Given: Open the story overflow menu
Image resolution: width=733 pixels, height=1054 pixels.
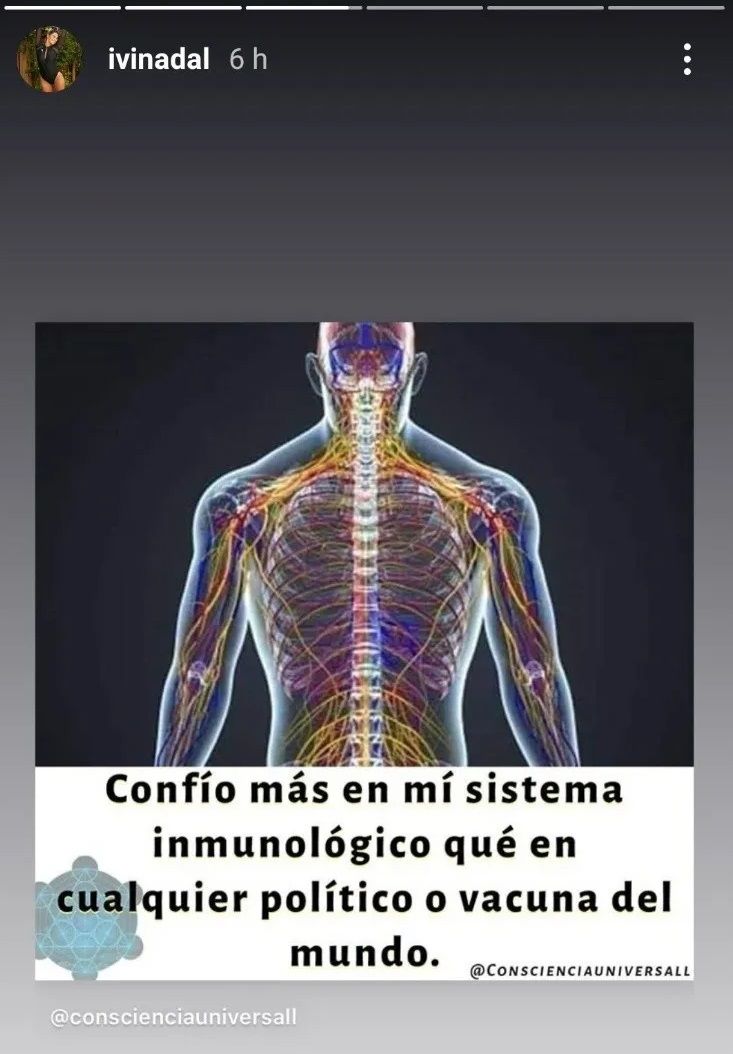Looking at the screenshot, I should click(x=687, y=59).
